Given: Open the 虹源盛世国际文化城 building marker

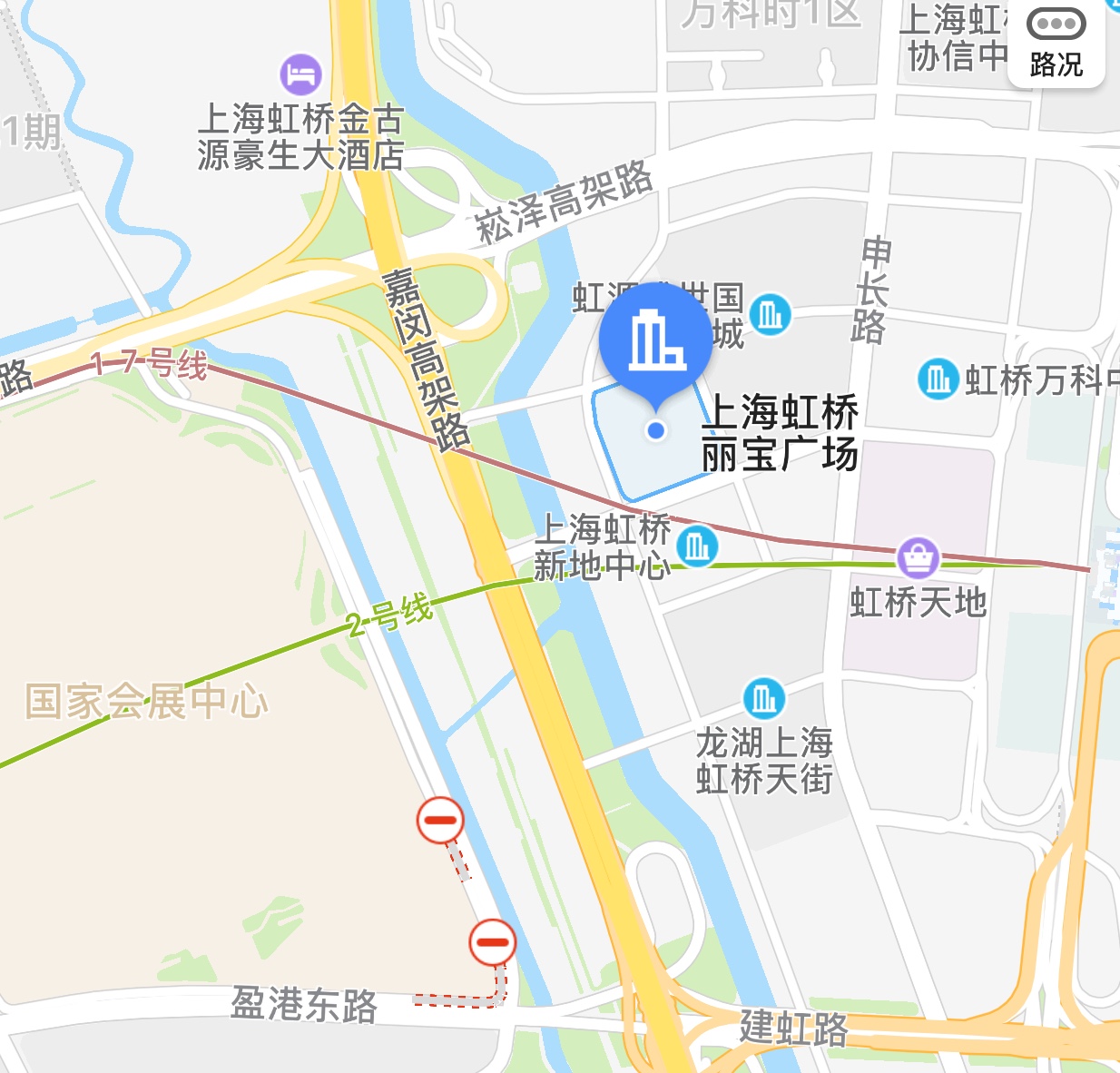Looking at the screenshot, I should [771, 315].
